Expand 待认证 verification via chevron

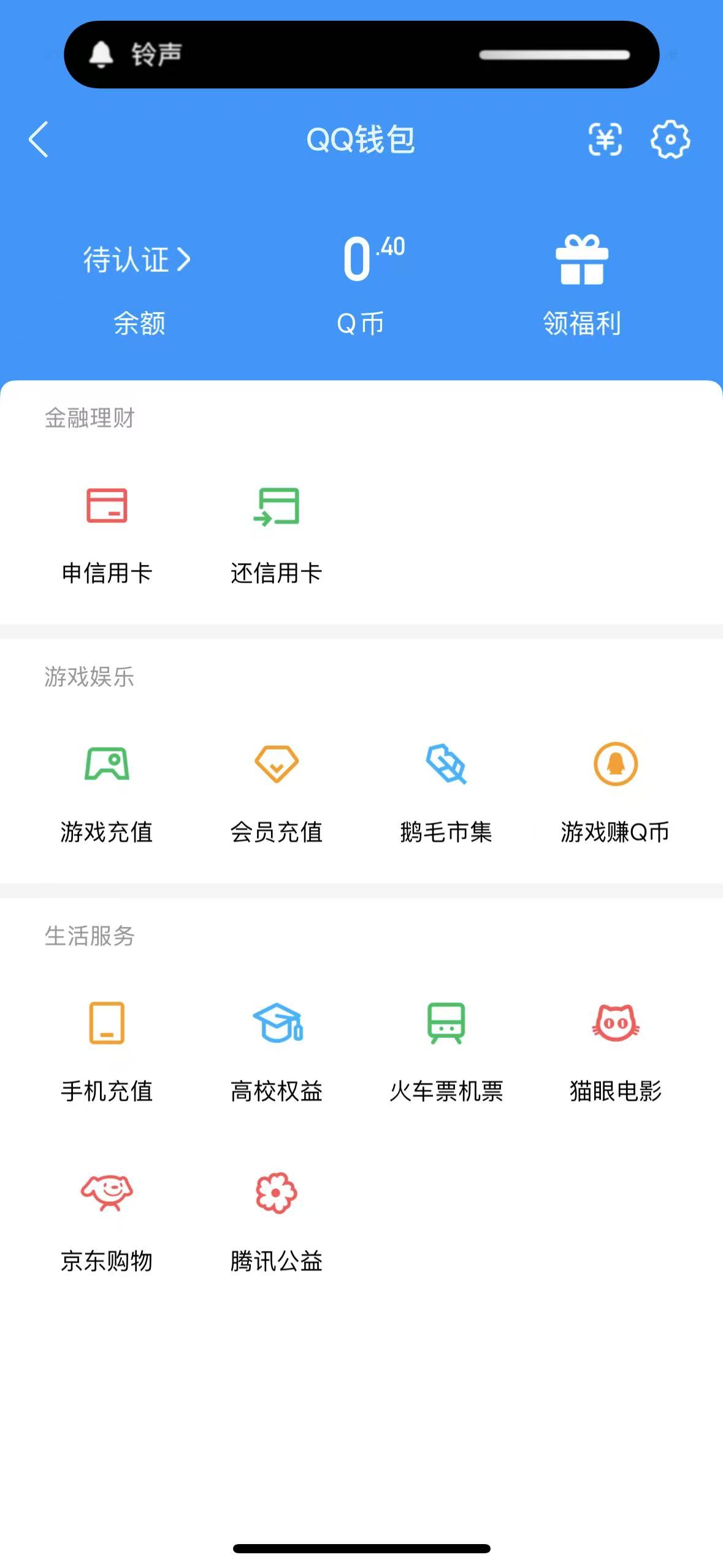(184, 260)
